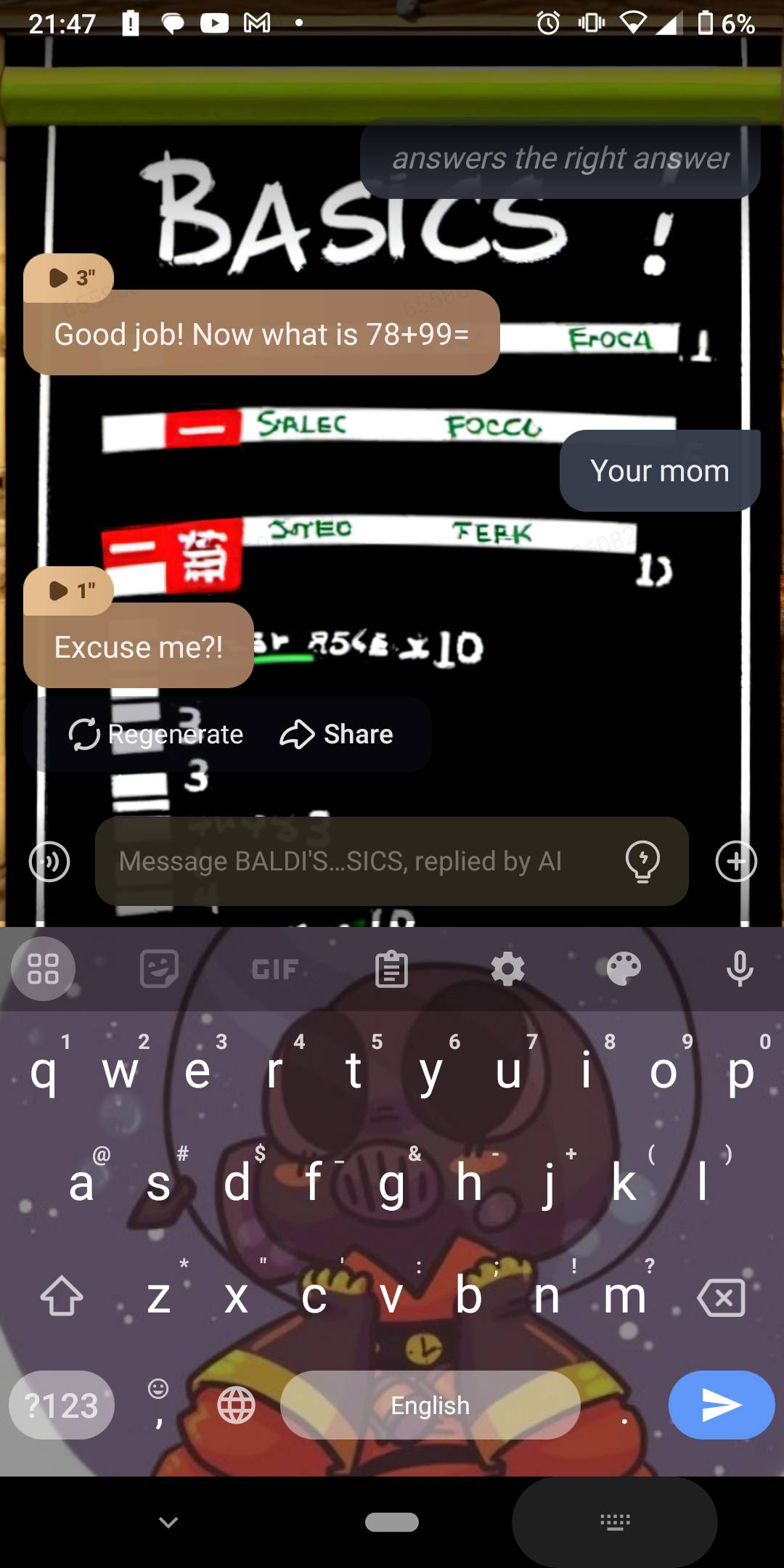
Task: Open keyboard sticker panel
Action: click(x=159, y=969)
